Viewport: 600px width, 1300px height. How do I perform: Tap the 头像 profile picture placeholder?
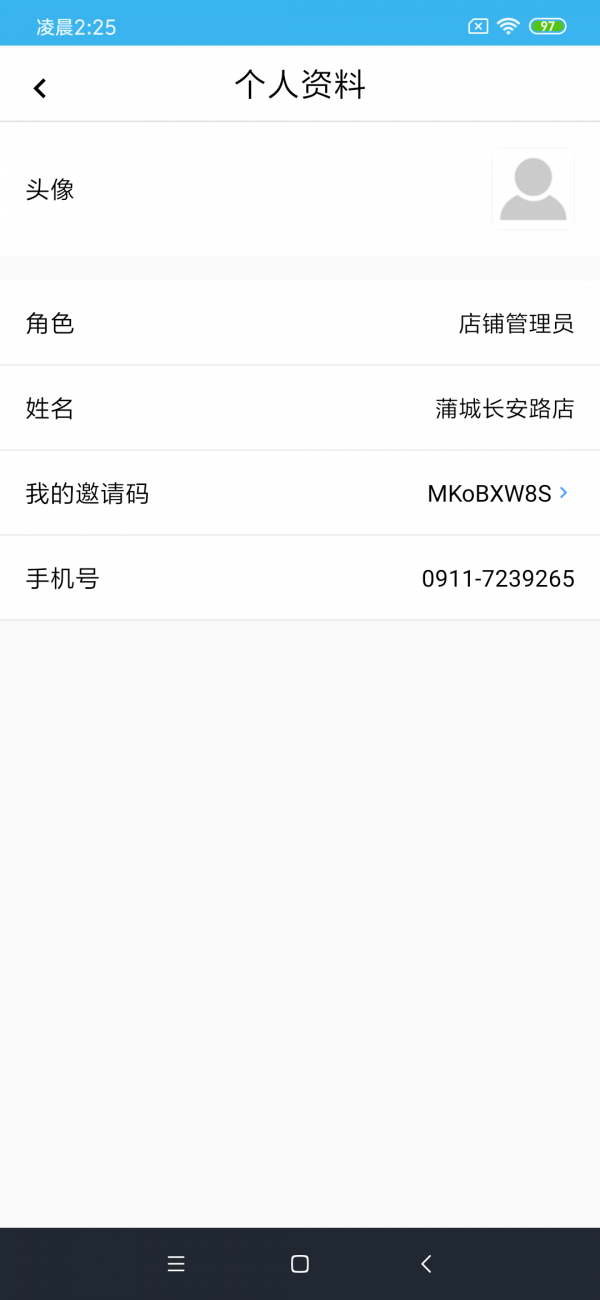(x=533, y=189)
